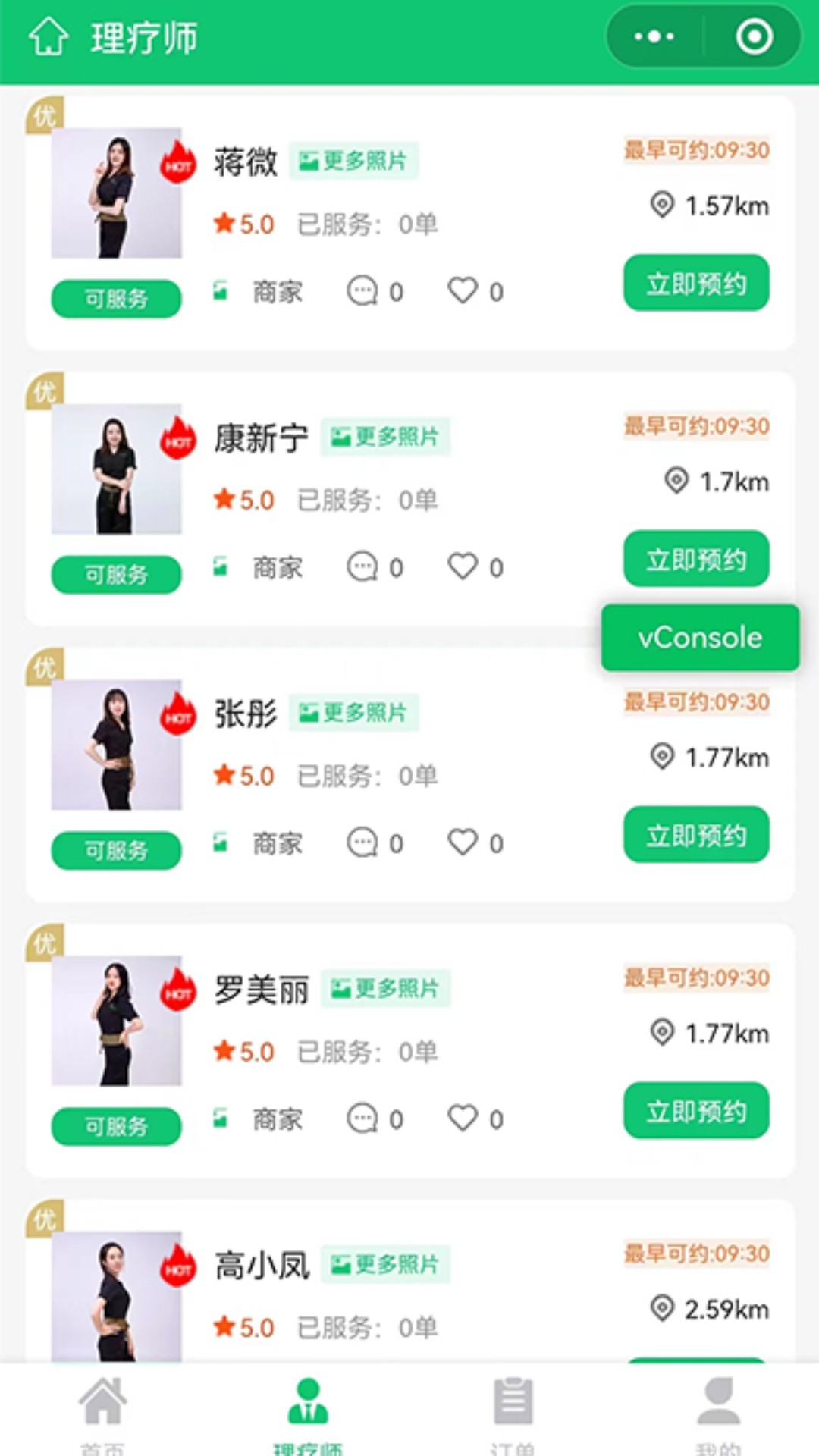Click the comment bubble icon under 康新宁
The image size is (819, 1456).
click(x=363, y=566)
